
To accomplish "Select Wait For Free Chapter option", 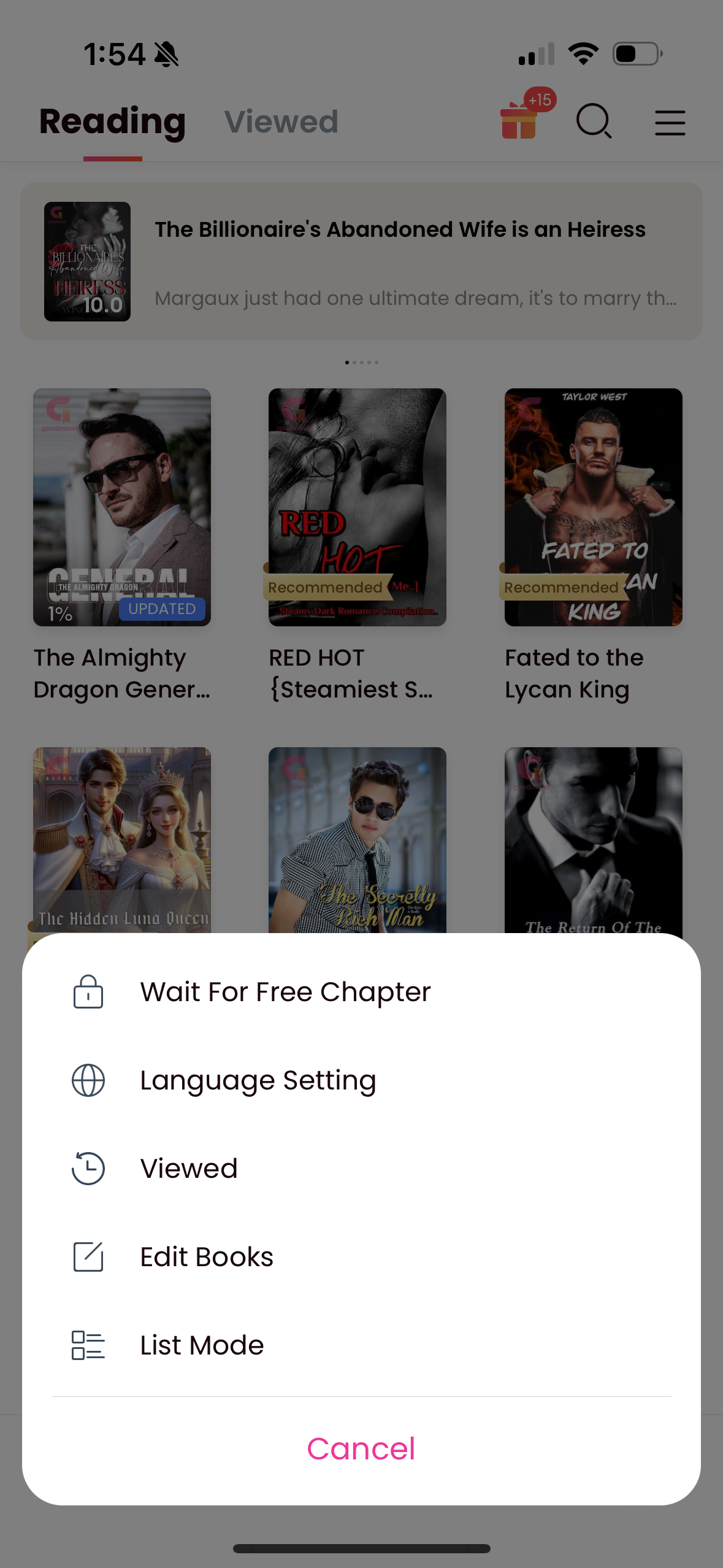I will point(285,990).
